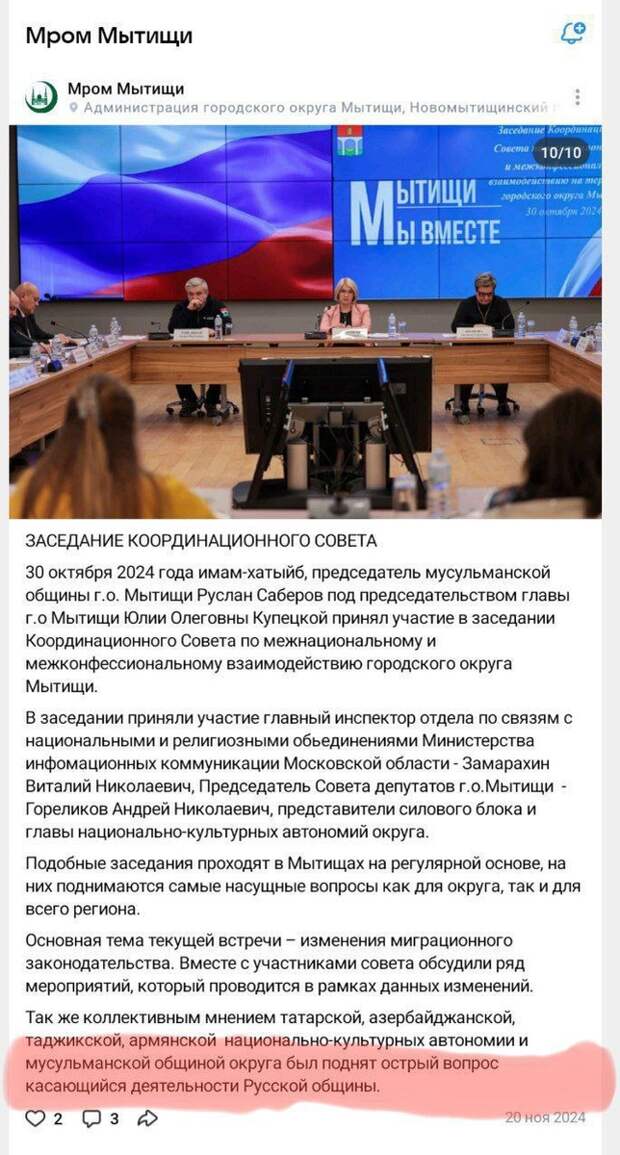620x1155 pixels.
Task: Share the post with the arrow icon
Action: 147,1118
